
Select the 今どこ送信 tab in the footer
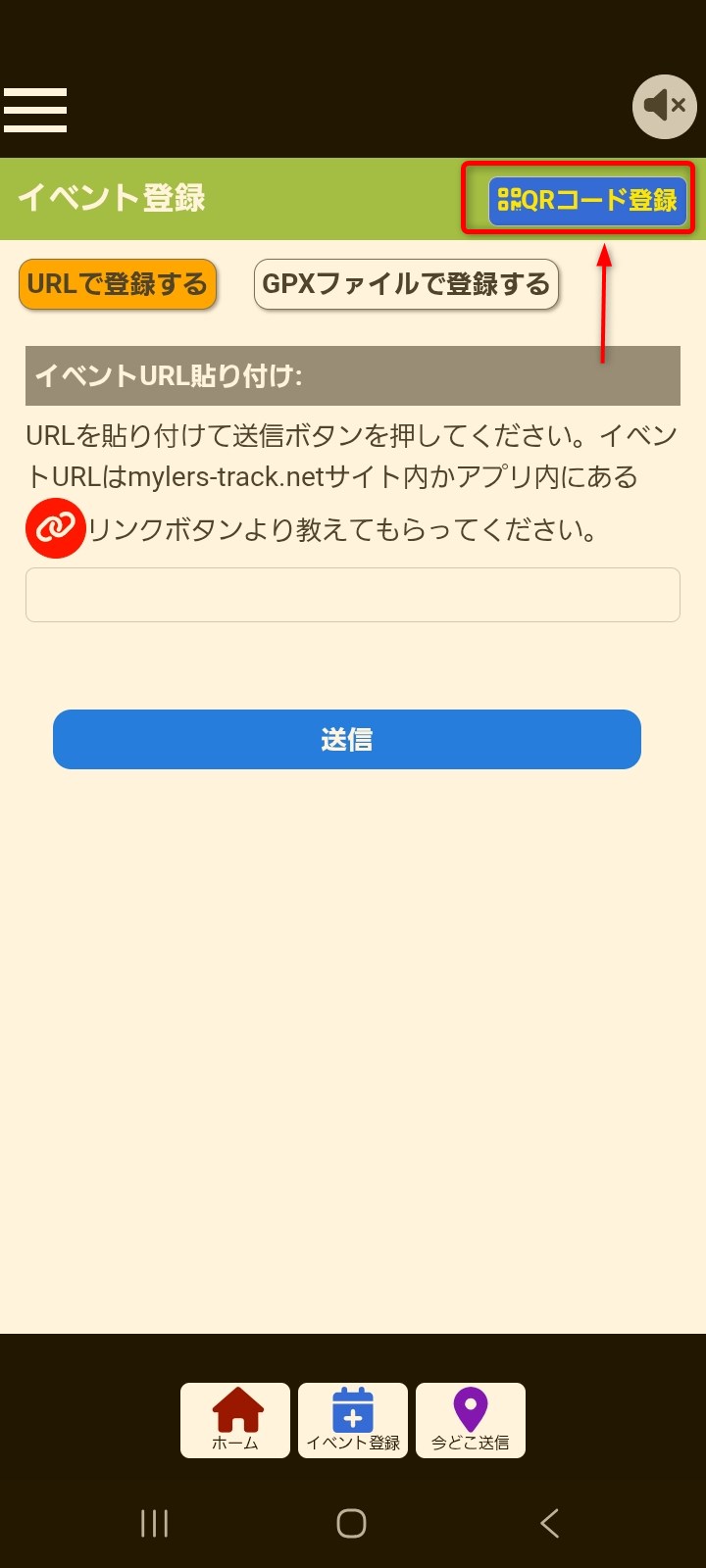[x=471, y=1420]
